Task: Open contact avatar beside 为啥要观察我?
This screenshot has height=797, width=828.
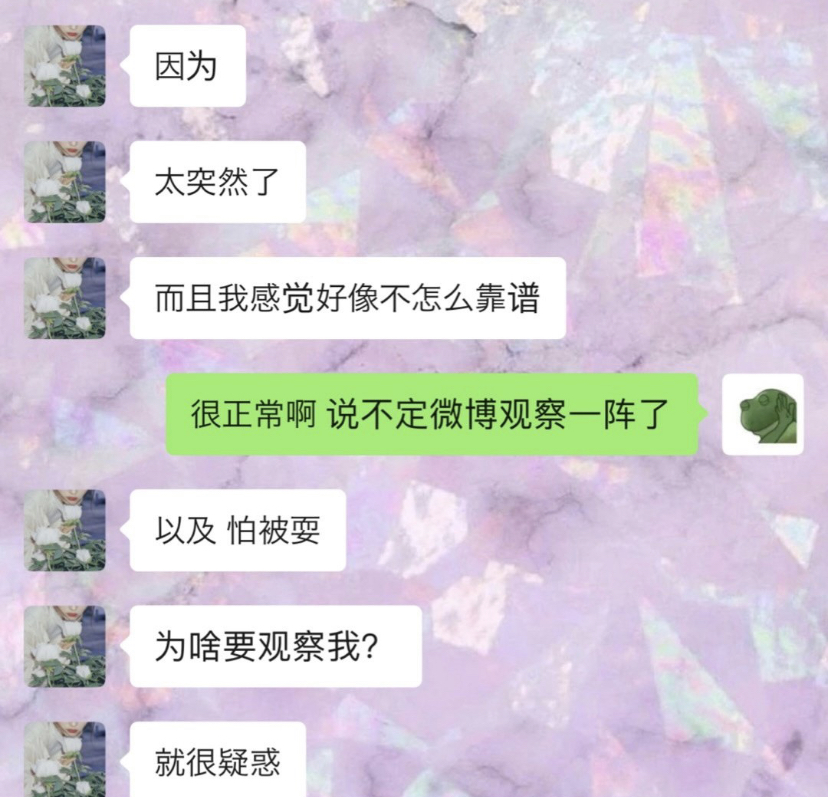Action: point(65,646)
